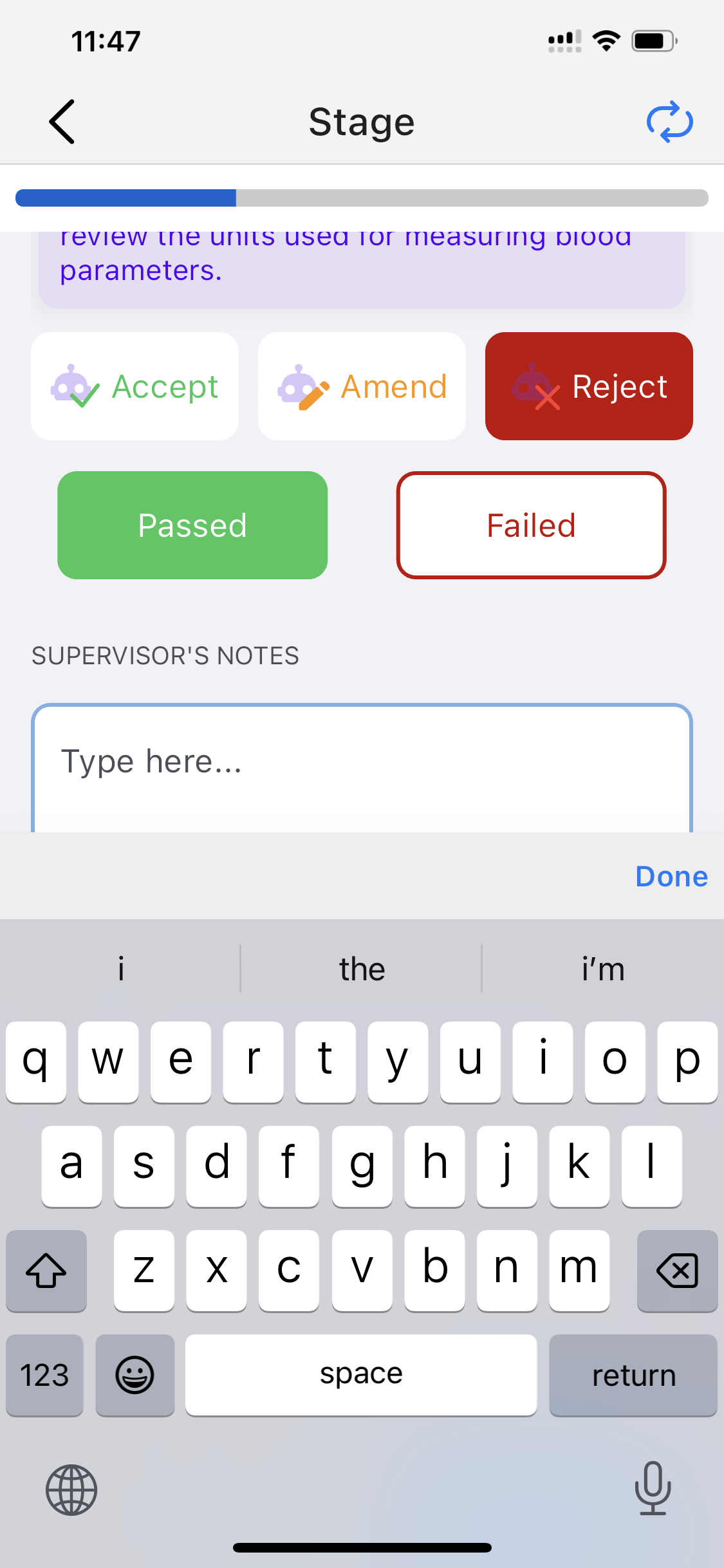Mark the stage as Passed

point(192,525)
